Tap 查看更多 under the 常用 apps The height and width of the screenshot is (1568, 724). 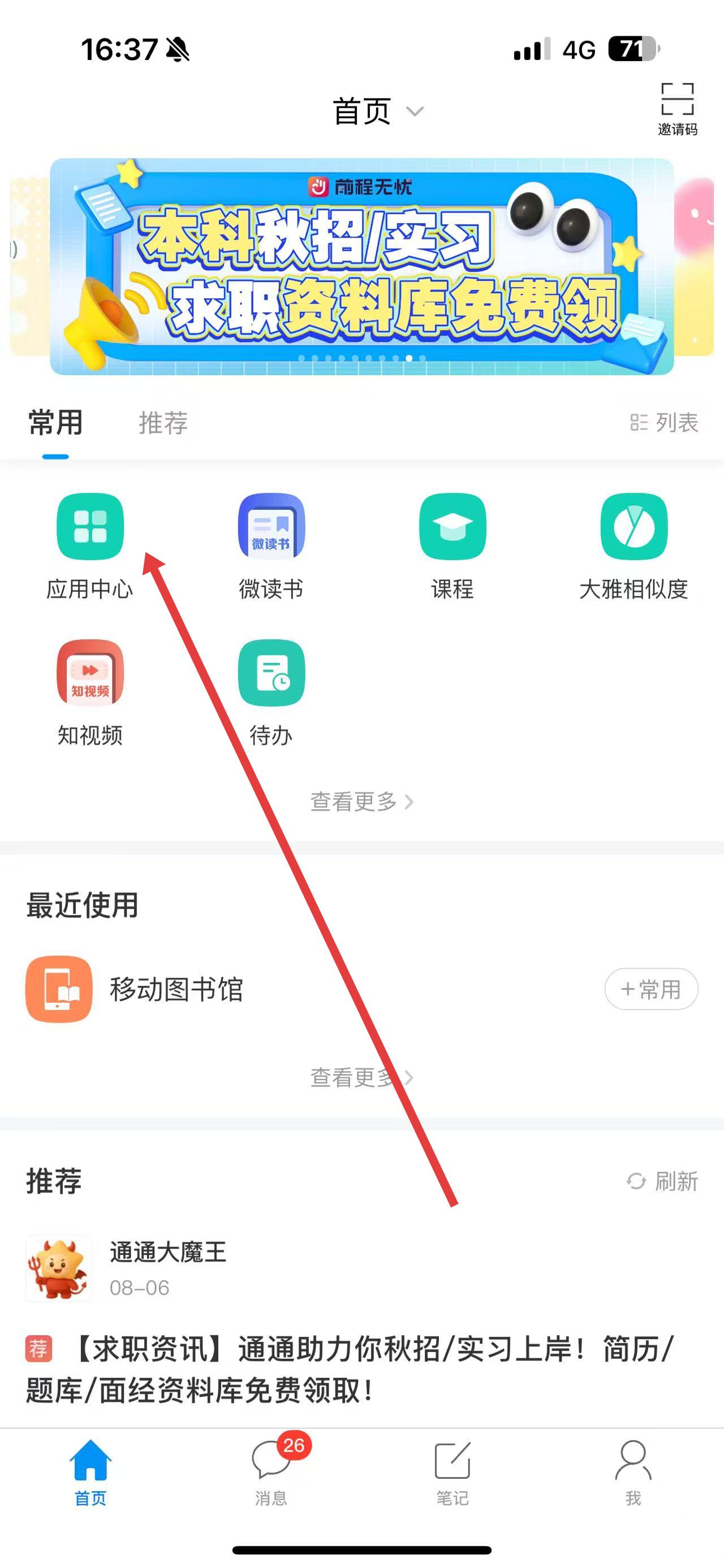[361, 802]
